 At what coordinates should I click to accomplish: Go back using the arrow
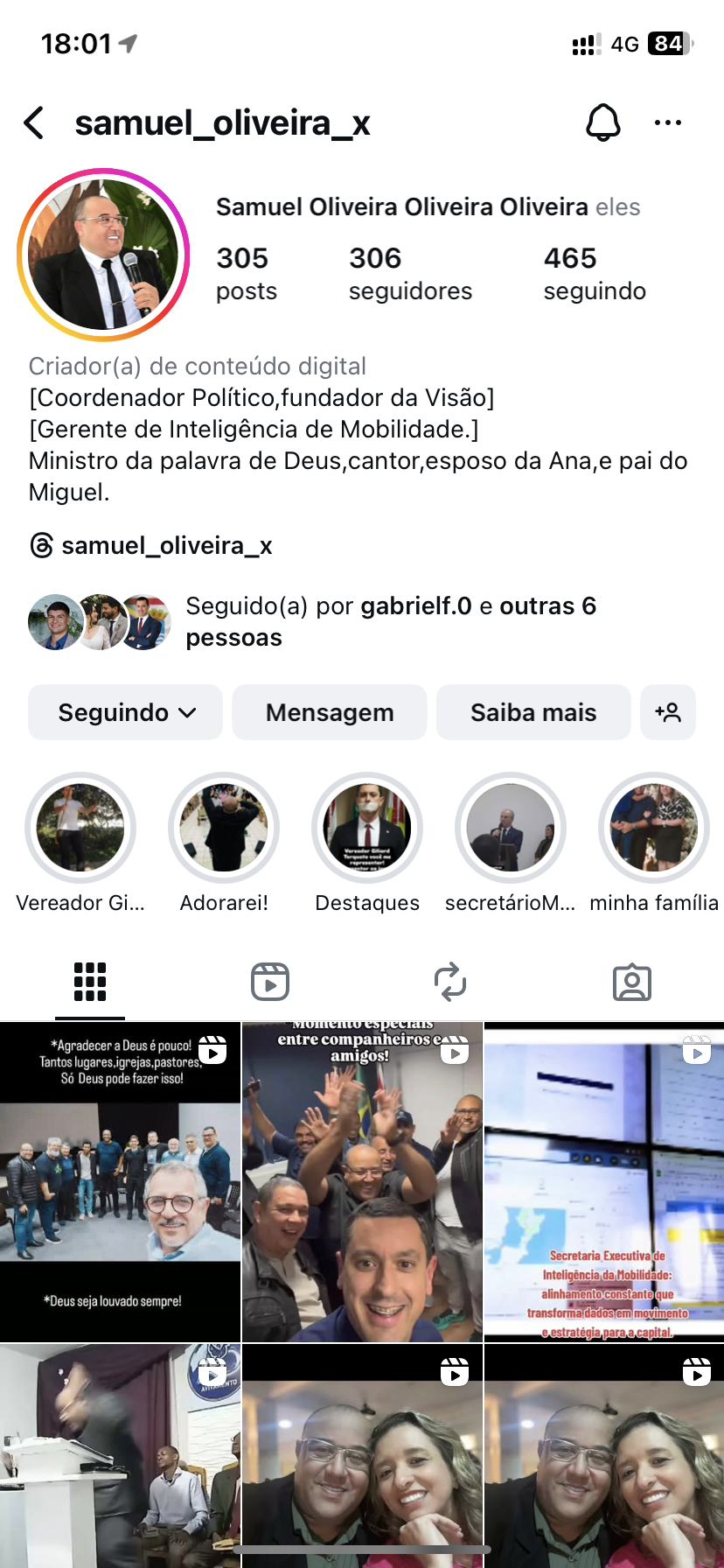click(35, 123)
